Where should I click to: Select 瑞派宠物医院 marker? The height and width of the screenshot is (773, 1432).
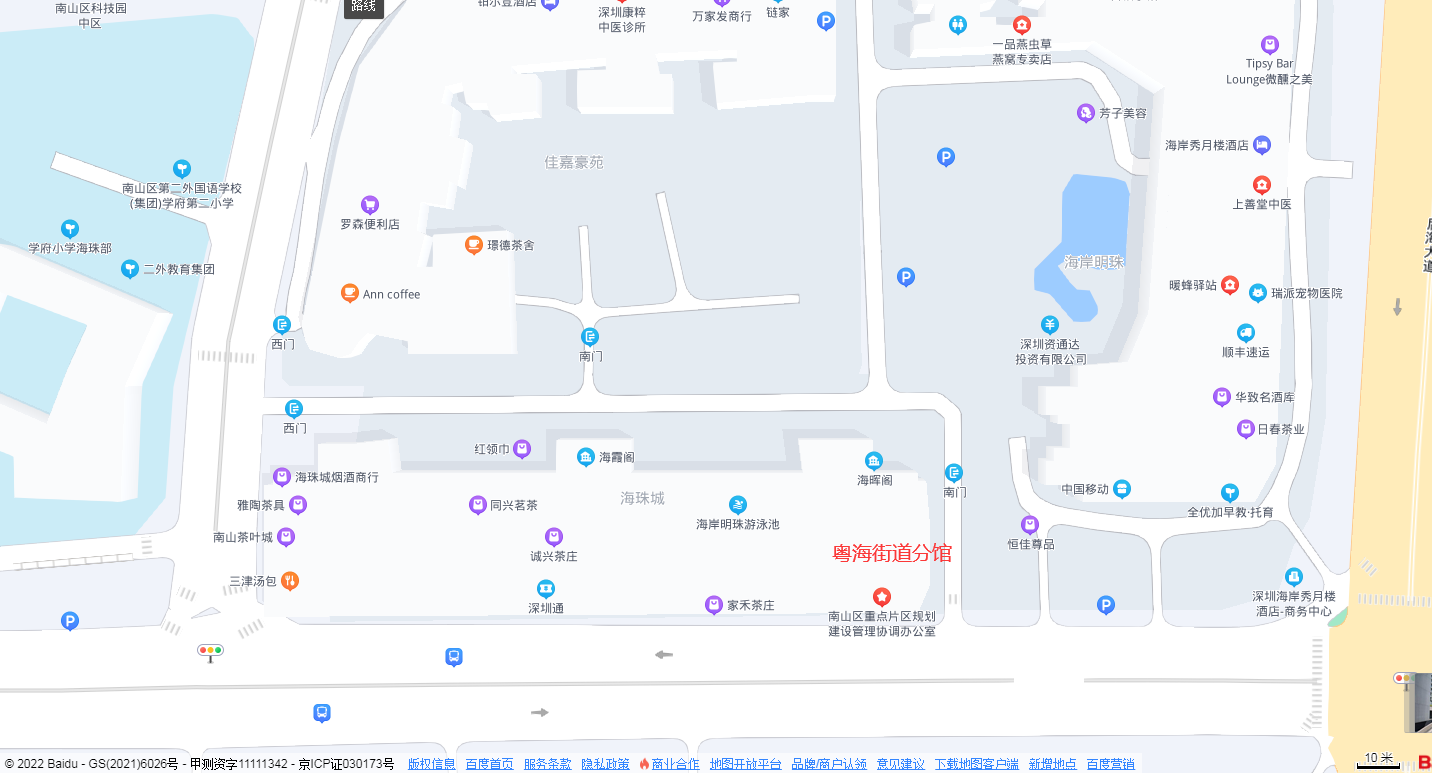[x=1258, y=292]
